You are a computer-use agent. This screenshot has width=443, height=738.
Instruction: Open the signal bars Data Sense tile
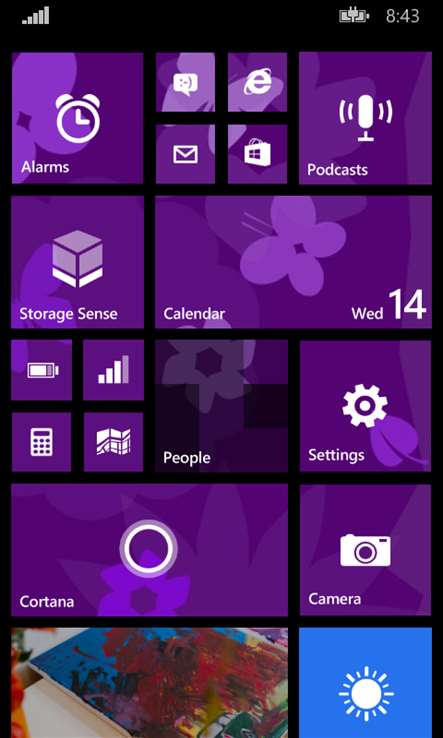click(113, 370)
